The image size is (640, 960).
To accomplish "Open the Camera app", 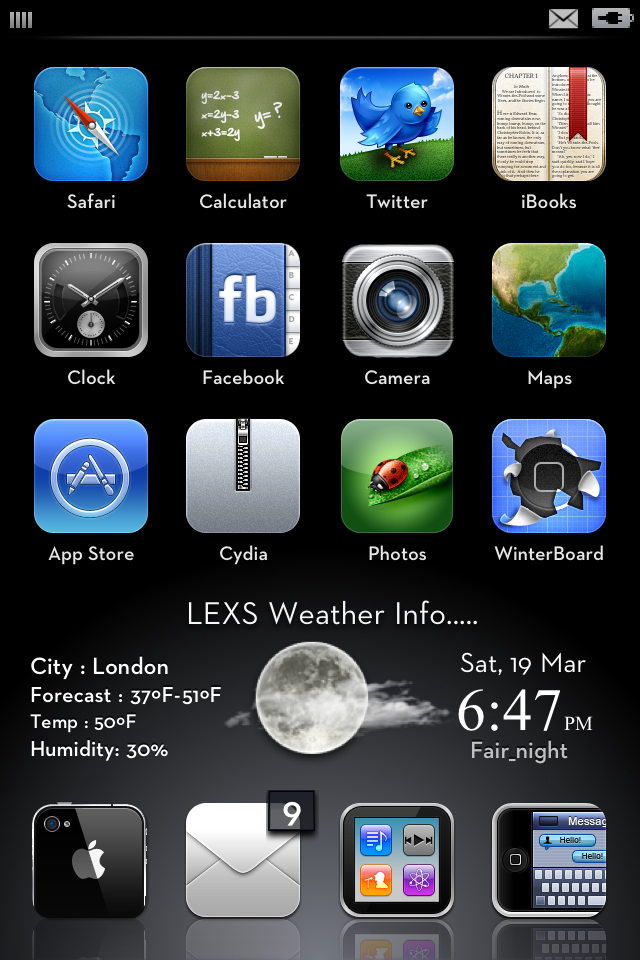I will click(397, 300).
